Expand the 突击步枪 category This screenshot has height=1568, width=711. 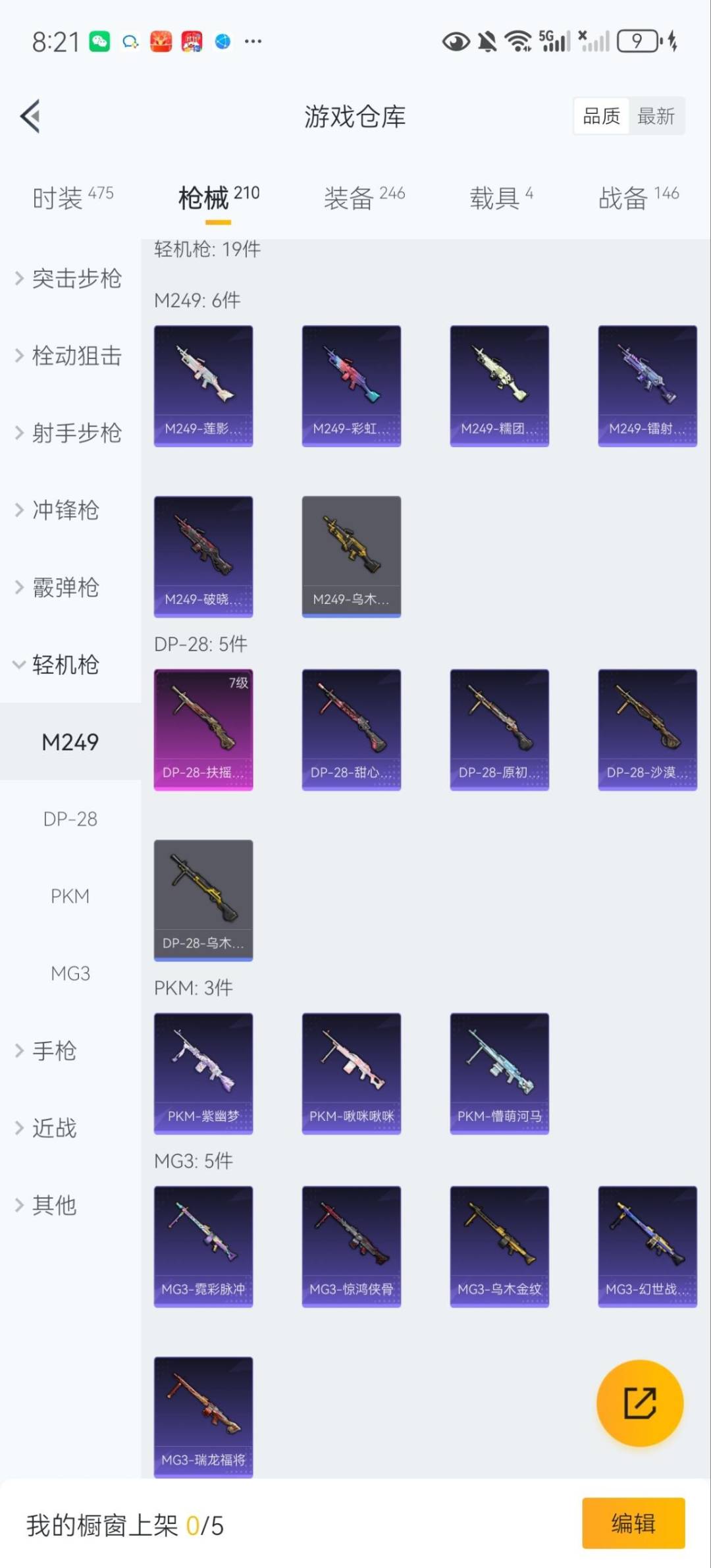69,279
